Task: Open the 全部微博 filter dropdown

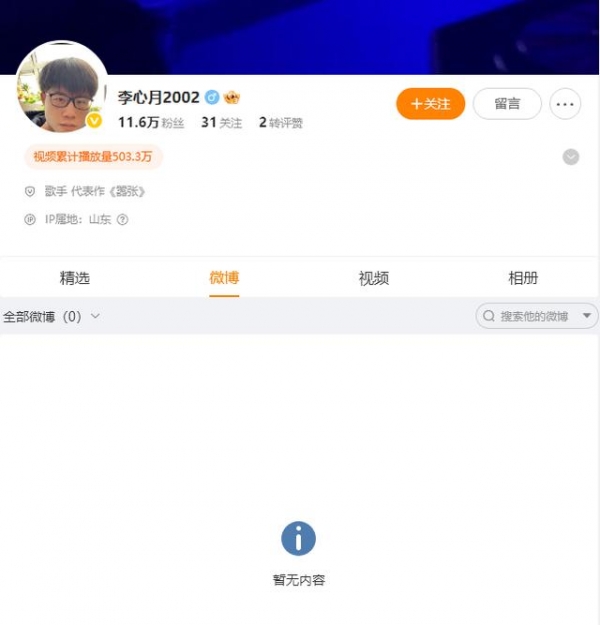Action: tap(52, 316)
